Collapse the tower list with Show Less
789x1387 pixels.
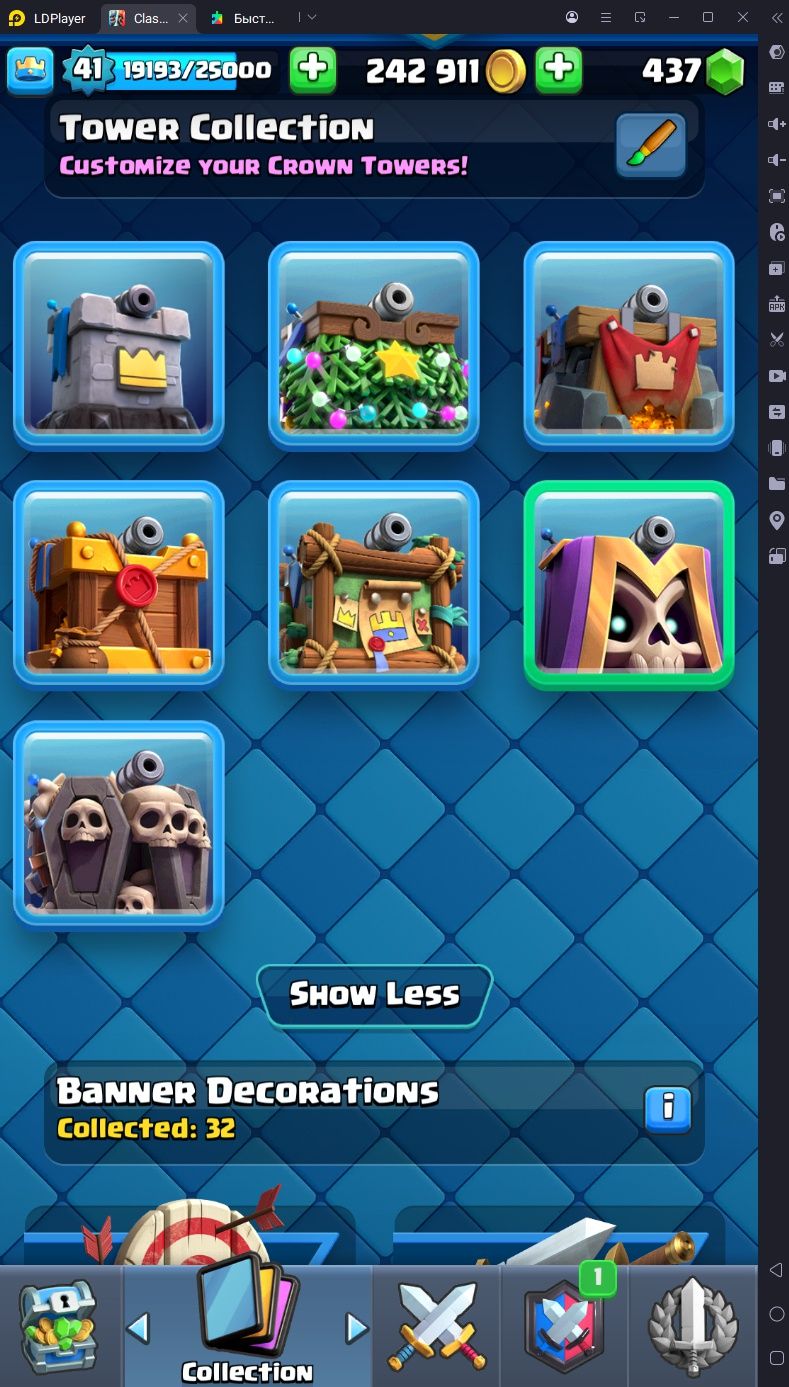coord(374,995)
